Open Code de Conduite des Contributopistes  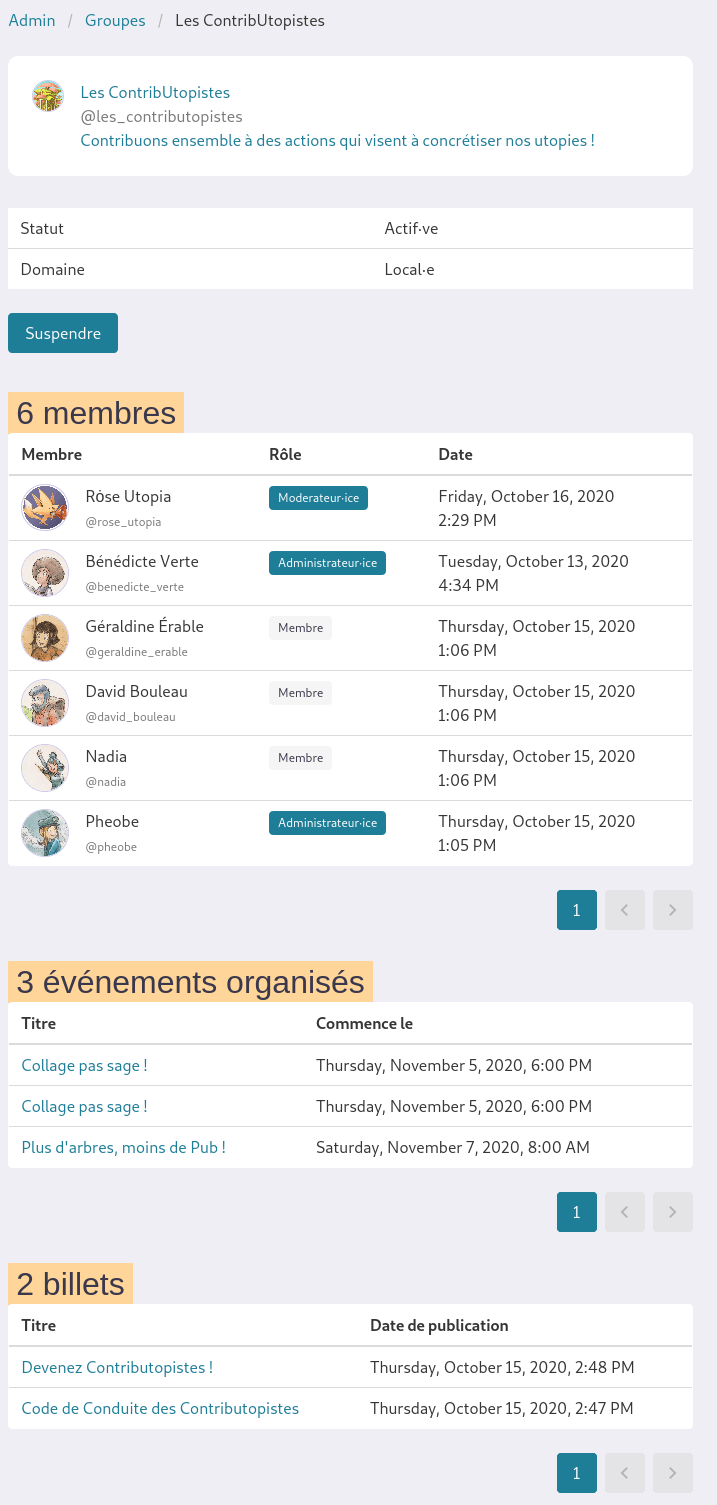point(160,1408)
